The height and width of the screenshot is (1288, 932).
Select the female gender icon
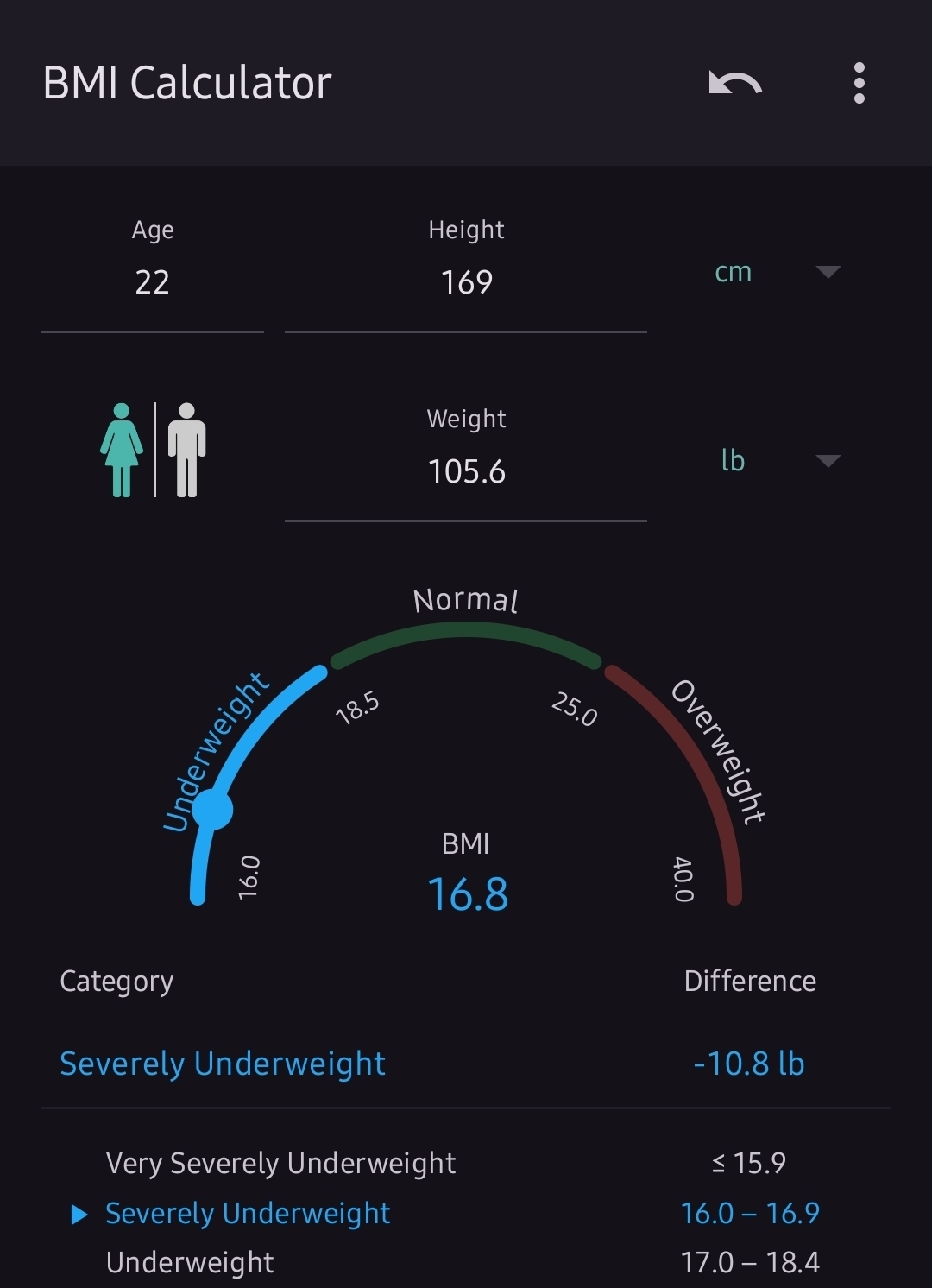(122, 450)
